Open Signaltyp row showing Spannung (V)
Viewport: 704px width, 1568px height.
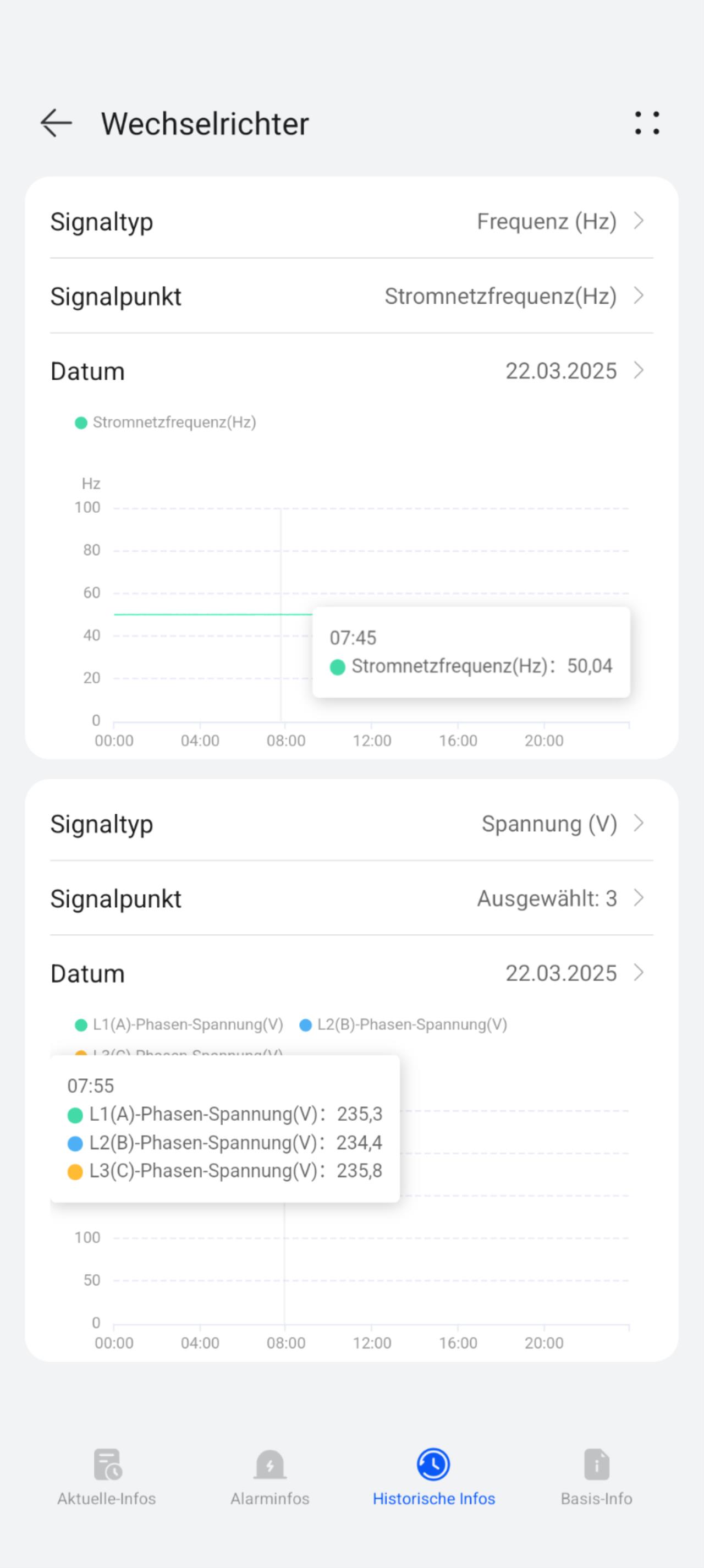click(351, 824)
